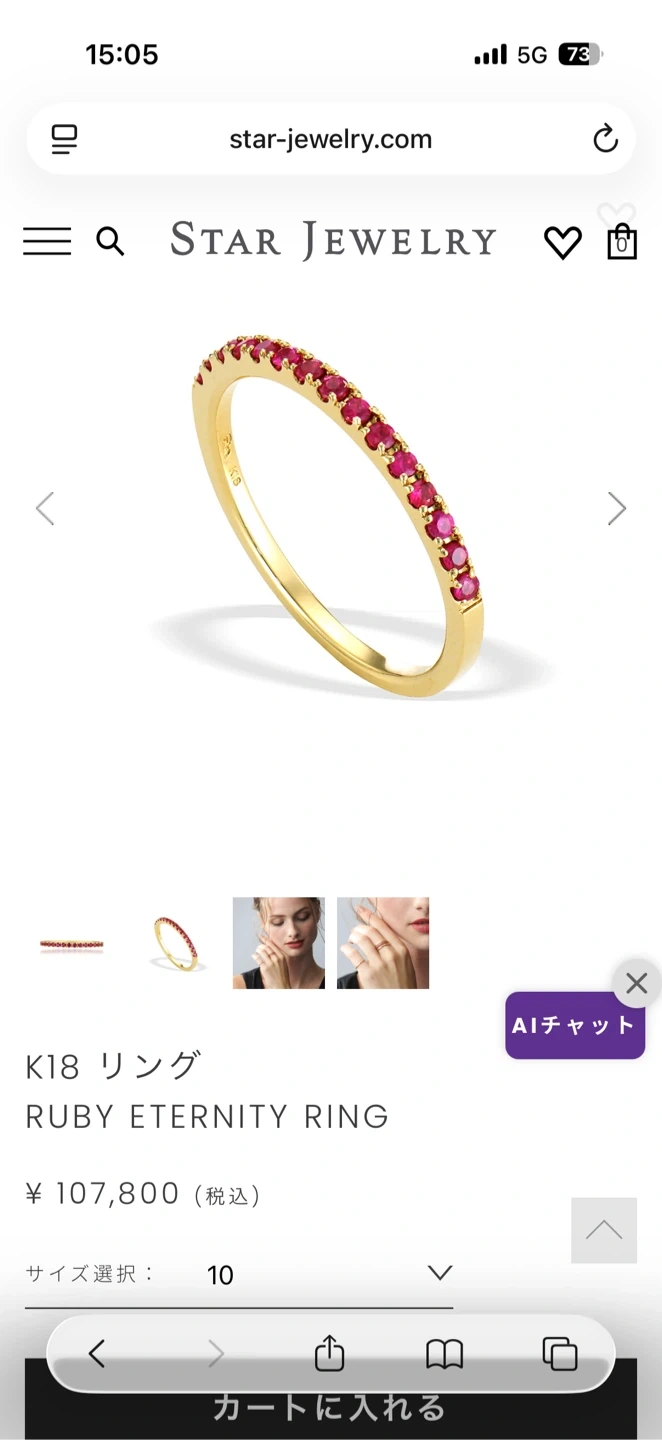Reload the star-jewelry.com page
This screenshot has height=1440, width=662.
pyautogui.click(x=605, y=139)
